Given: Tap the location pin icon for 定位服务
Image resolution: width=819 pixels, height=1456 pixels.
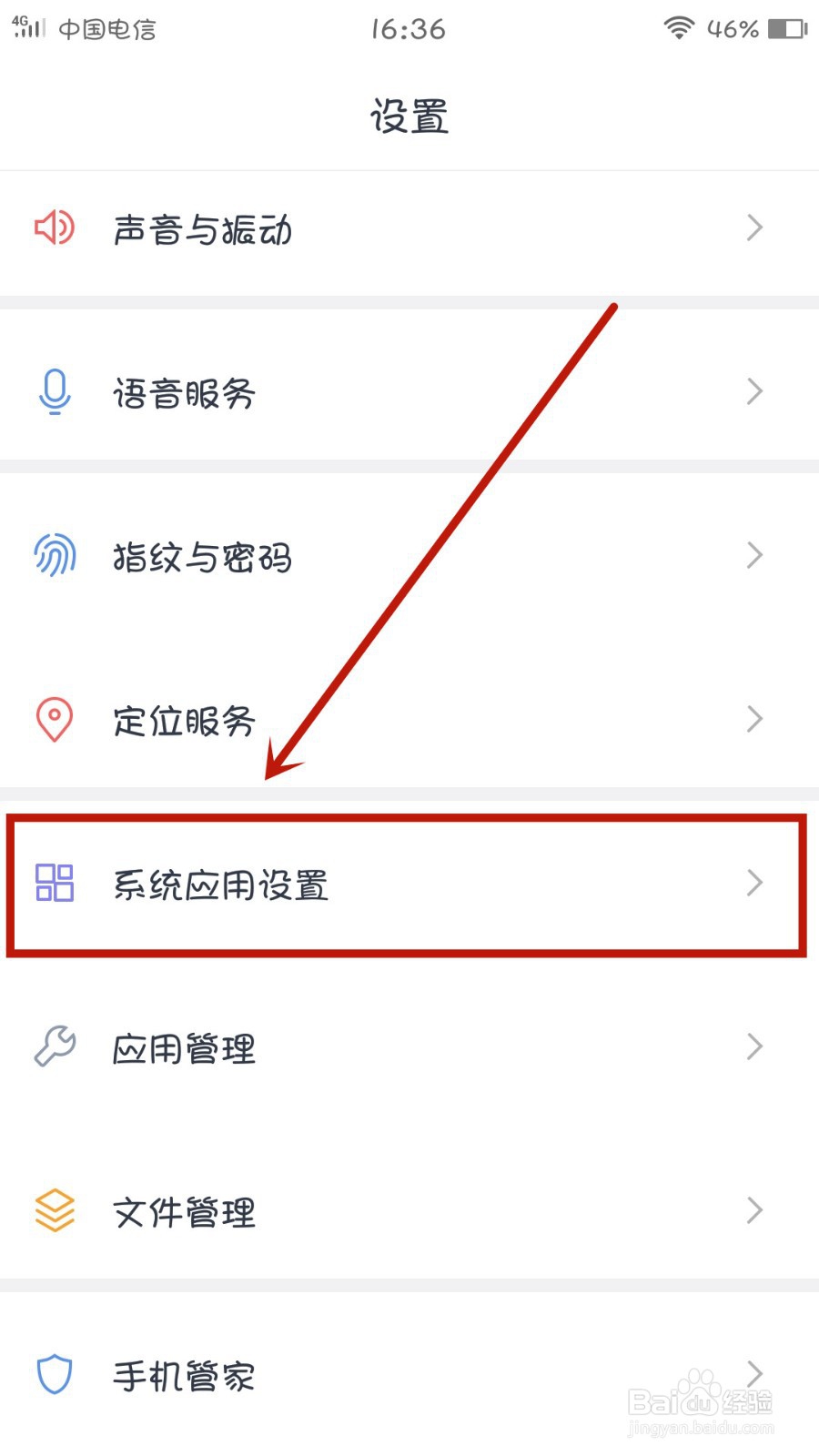Looking at the screenshot, I should (x=53, y=719).
